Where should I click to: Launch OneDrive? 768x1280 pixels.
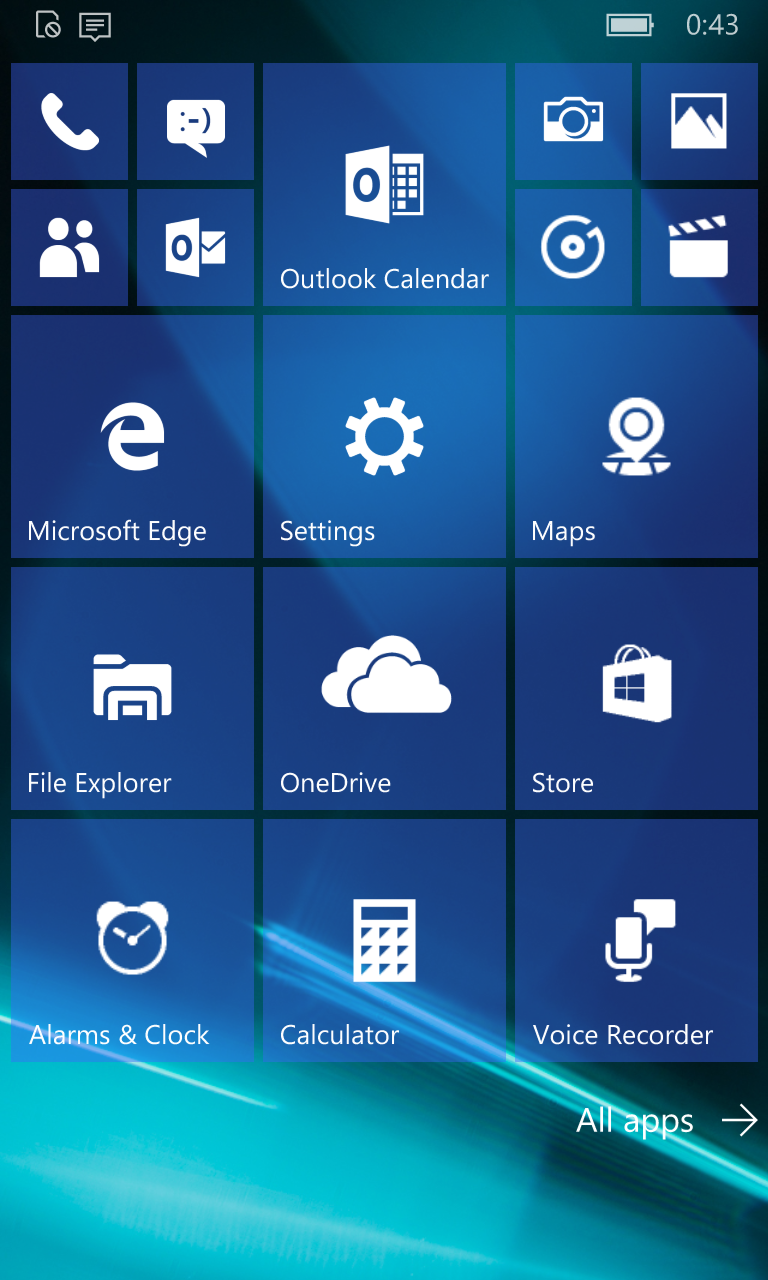384,688
